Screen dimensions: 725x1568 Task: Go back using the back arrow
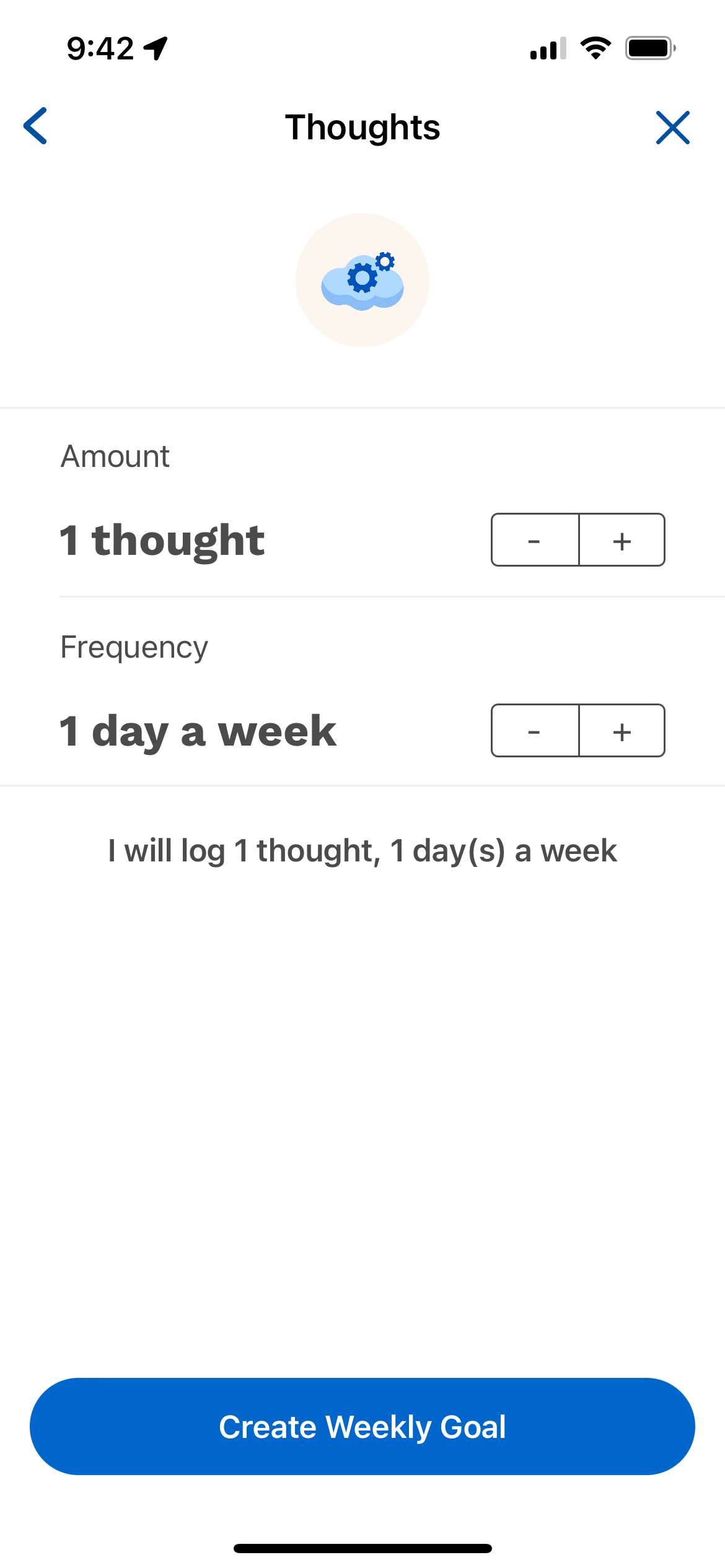coord(35,126)
